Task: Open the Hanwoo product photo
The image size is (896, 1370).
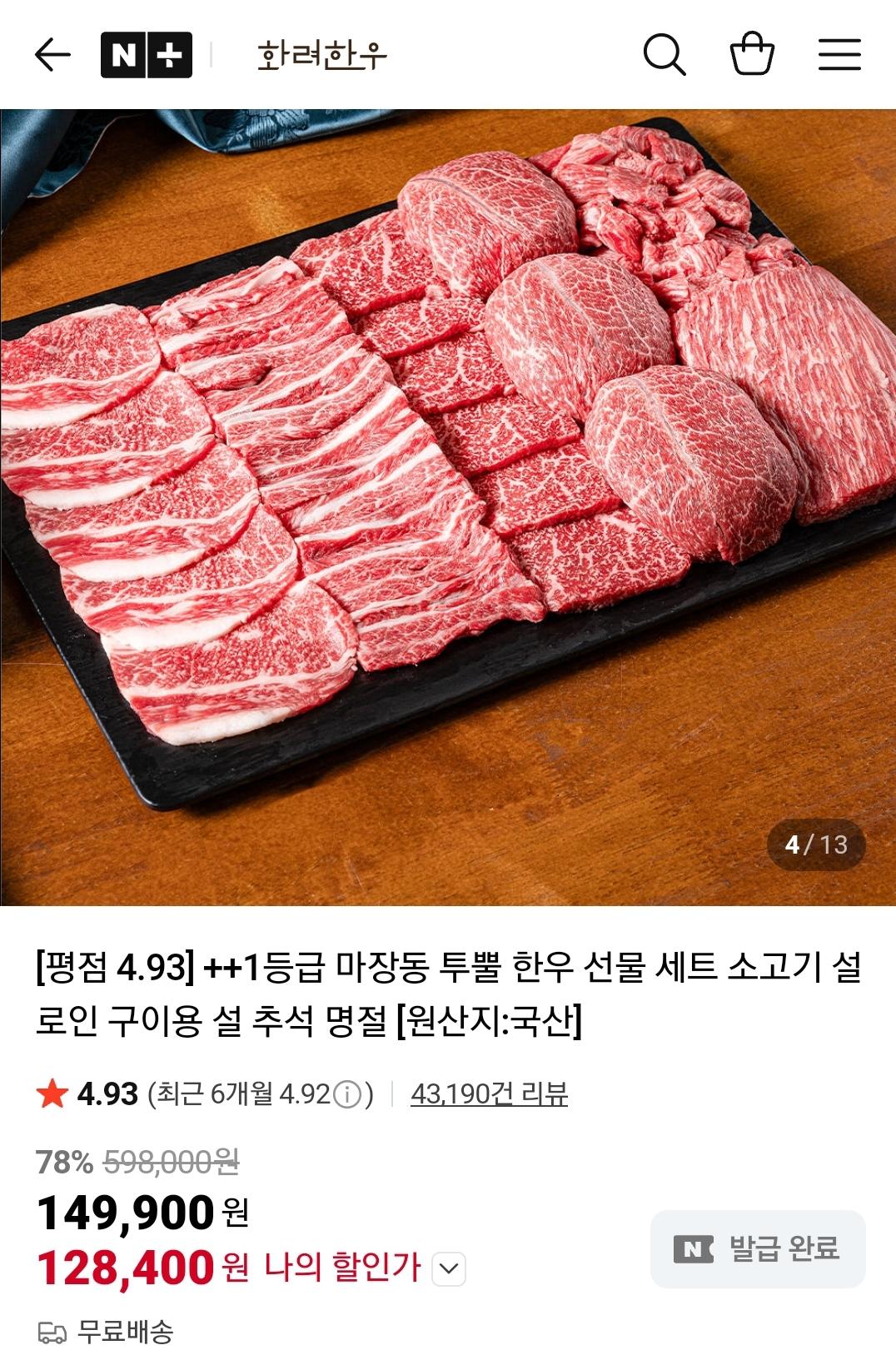Action: click(448, 506)
